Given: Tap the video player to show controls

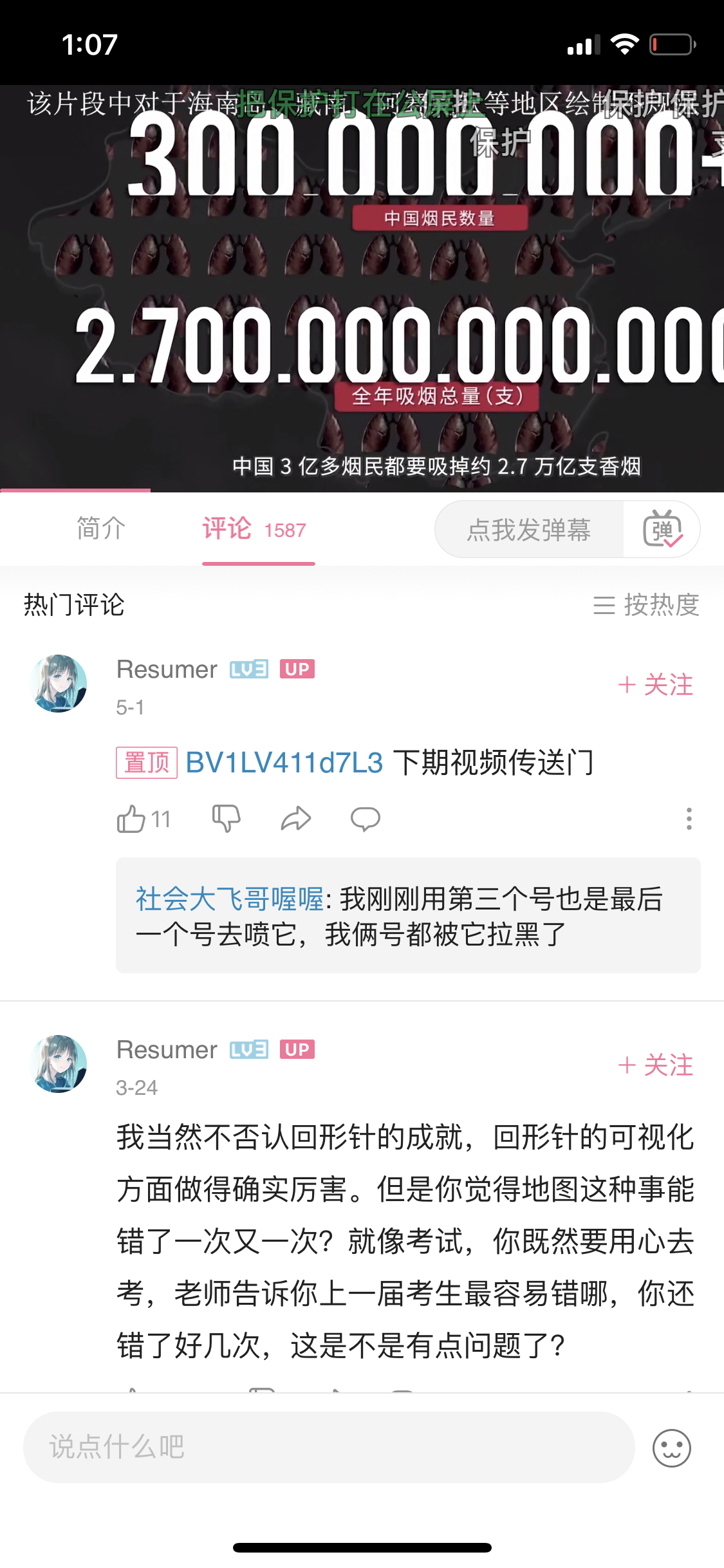Looking at the screenshot, I should (362, 288).
